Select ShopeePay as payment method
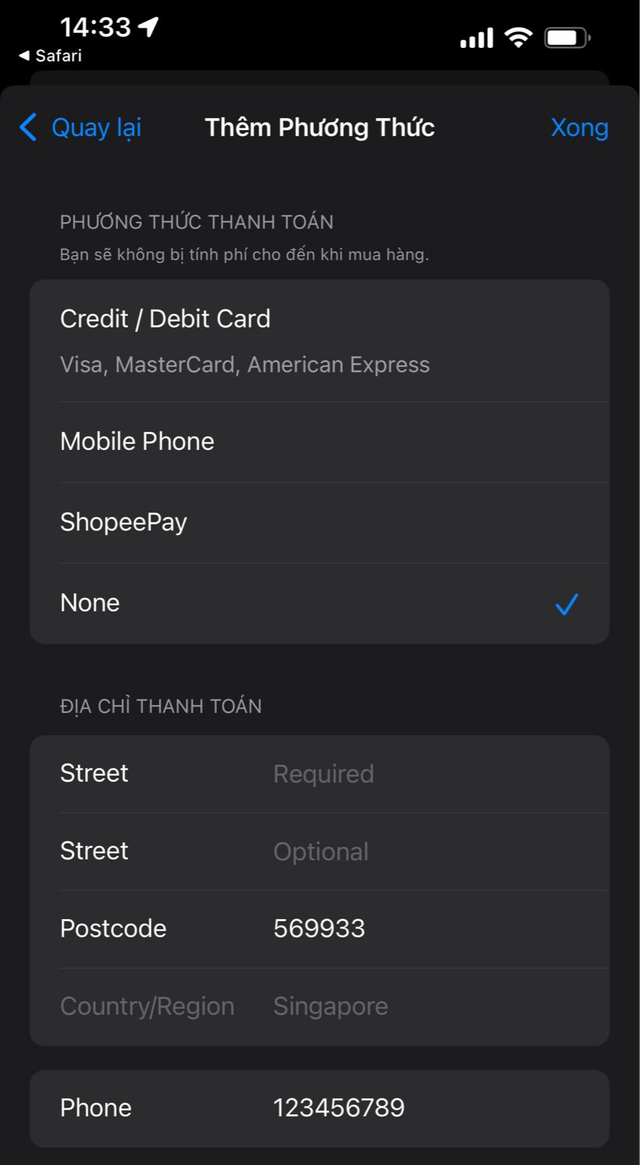The width and height of the screenshot is (640, 1165). point(319,523)
